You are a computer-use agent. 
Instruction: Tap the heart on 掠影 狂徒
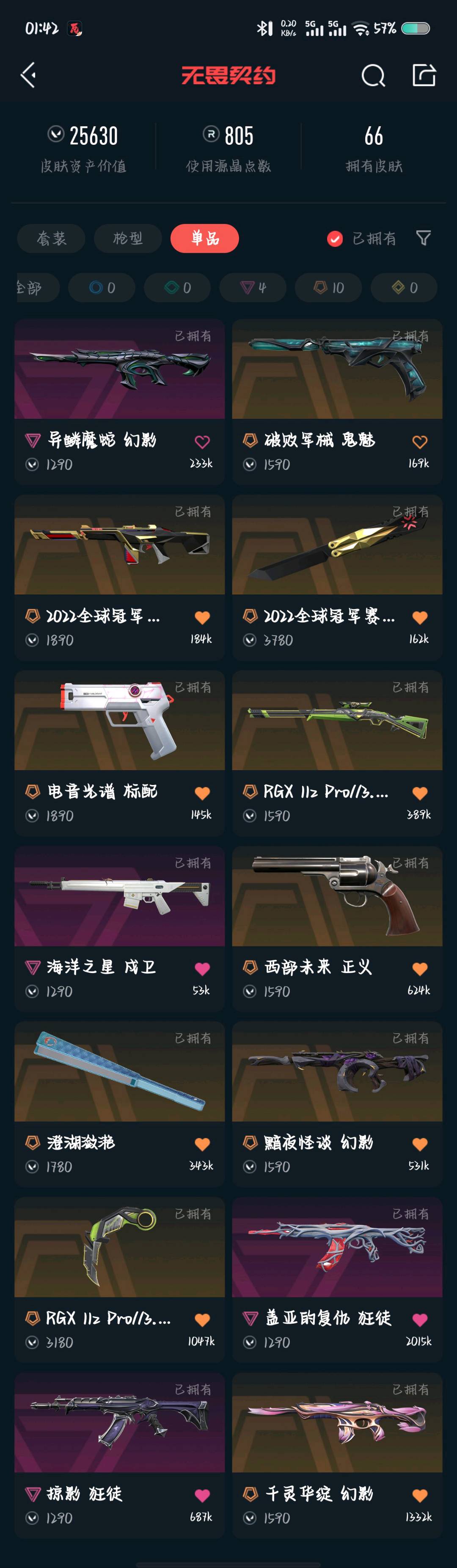[202, 1496]
